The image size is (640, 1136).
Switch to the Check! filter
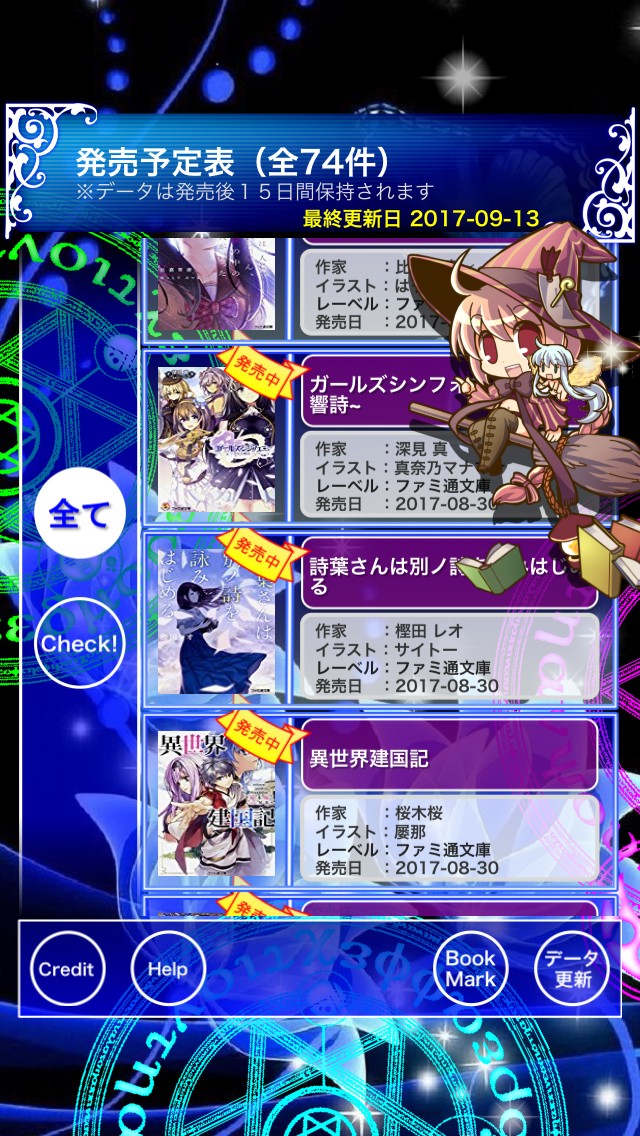tap(79, 643)
